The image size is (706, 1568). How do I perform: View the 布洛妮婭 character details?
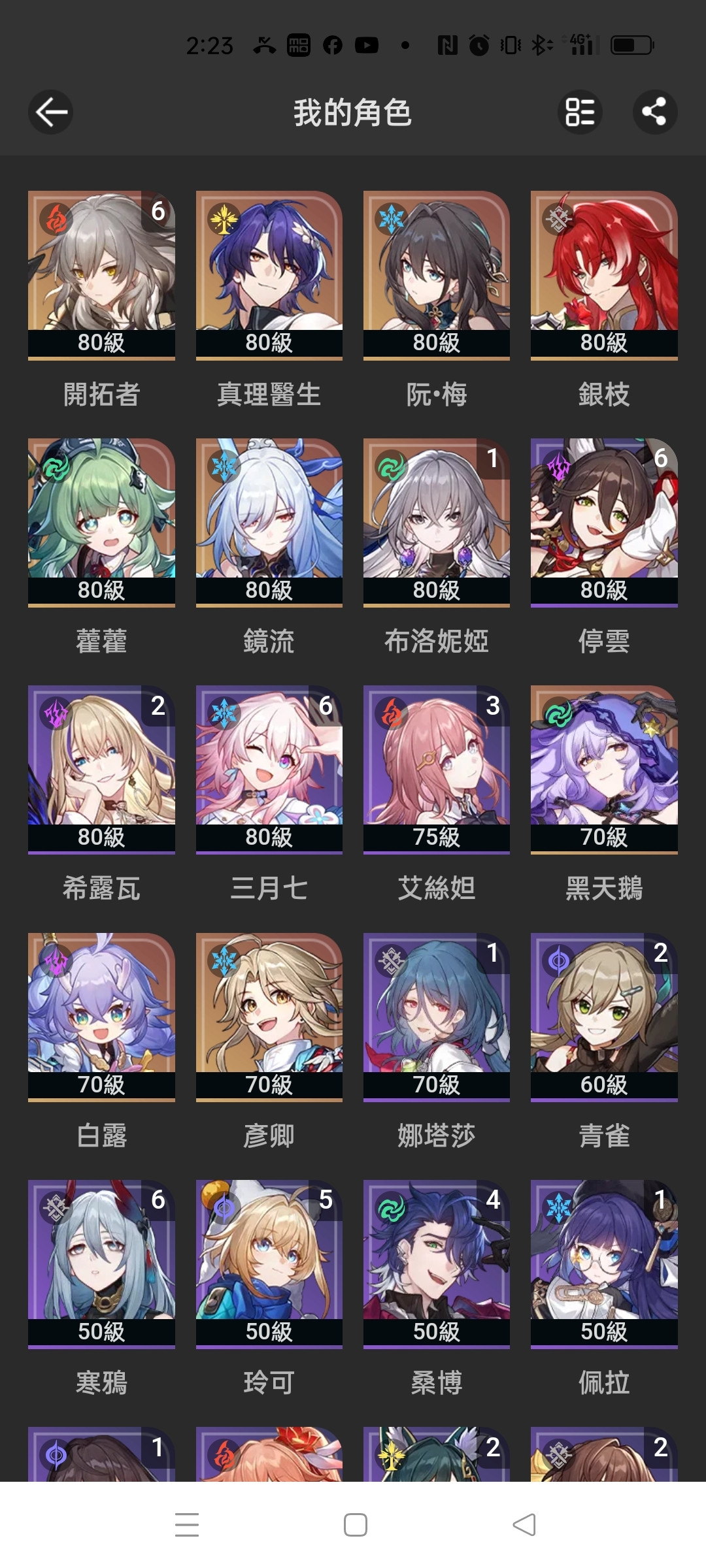436,521
